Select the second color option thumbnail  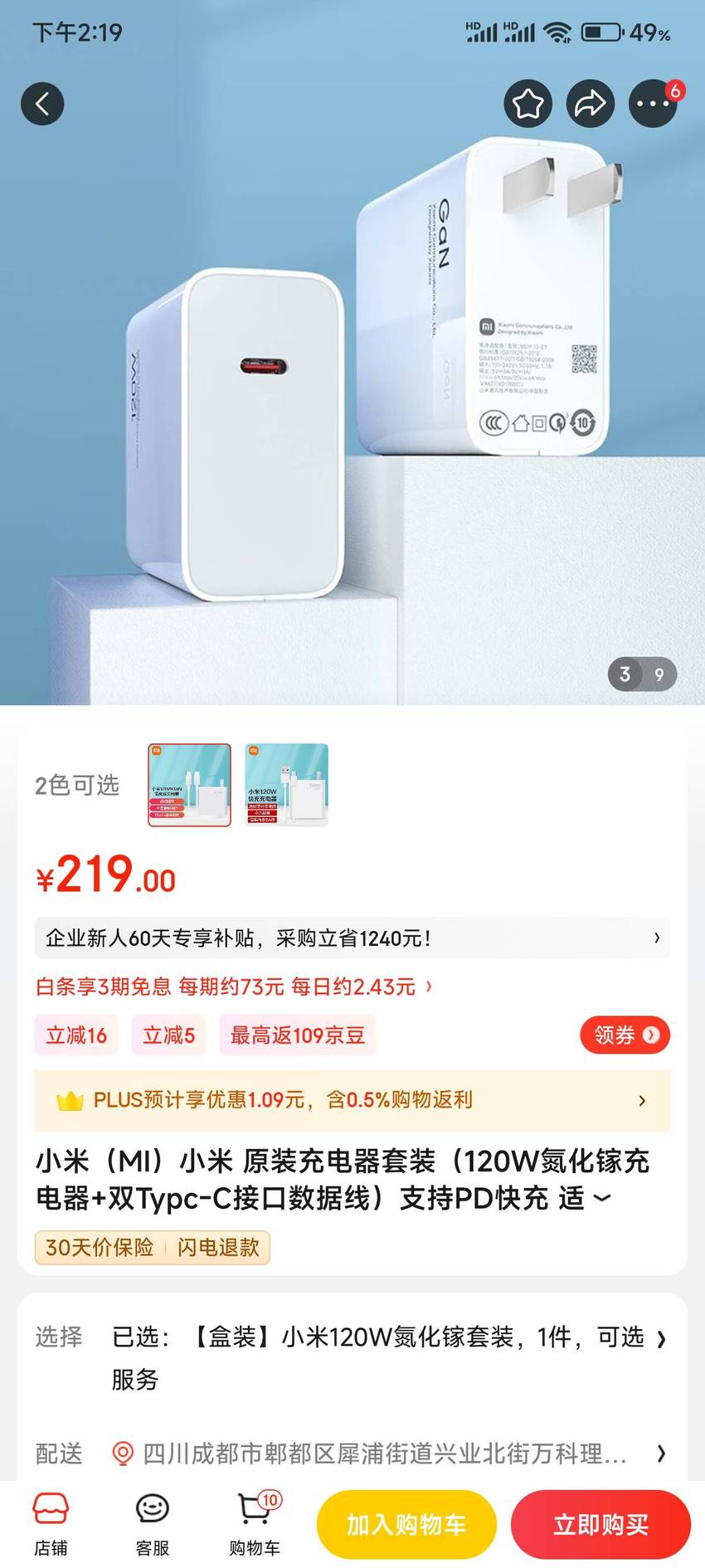click(287, 785)
